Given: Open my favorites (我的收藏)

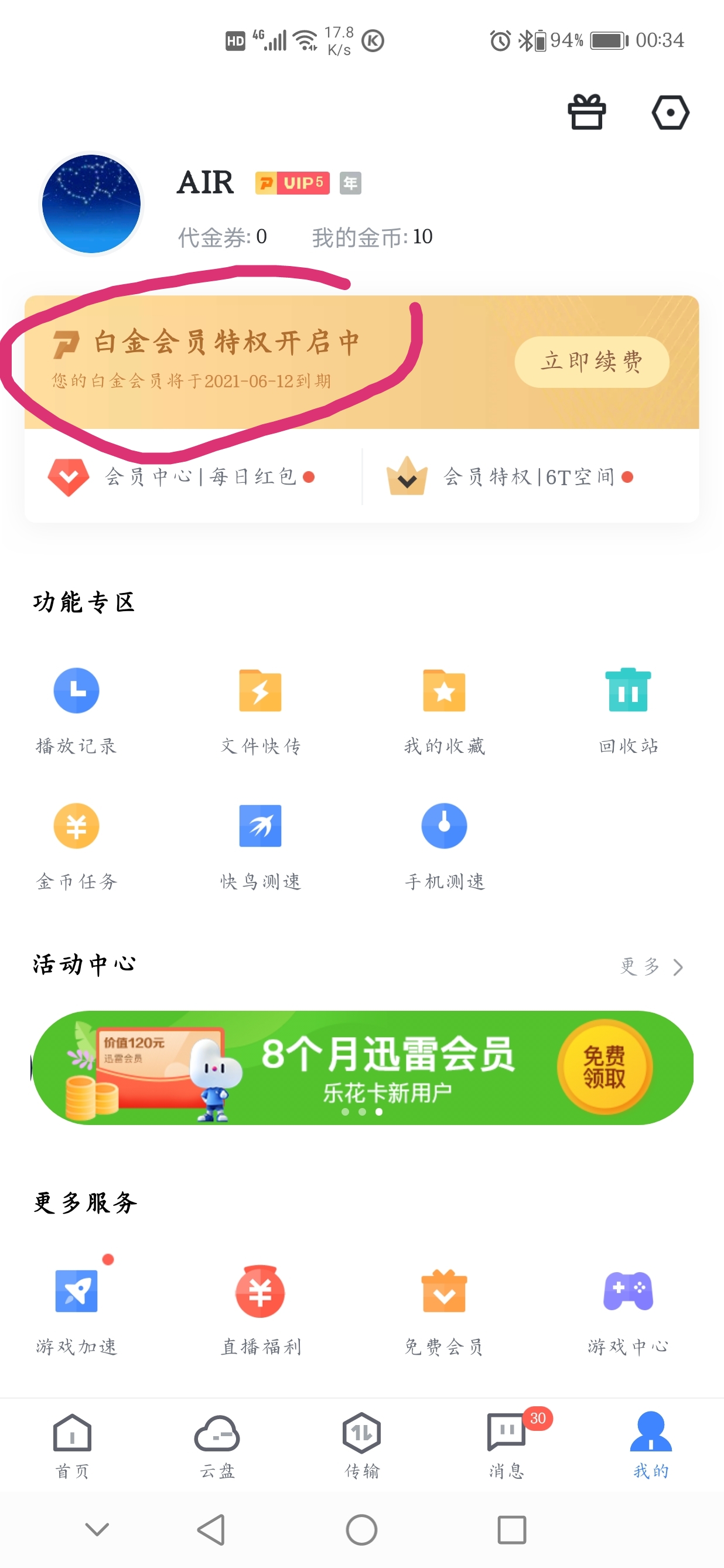Looking at the screenshot, I should [x=444, y=706].
